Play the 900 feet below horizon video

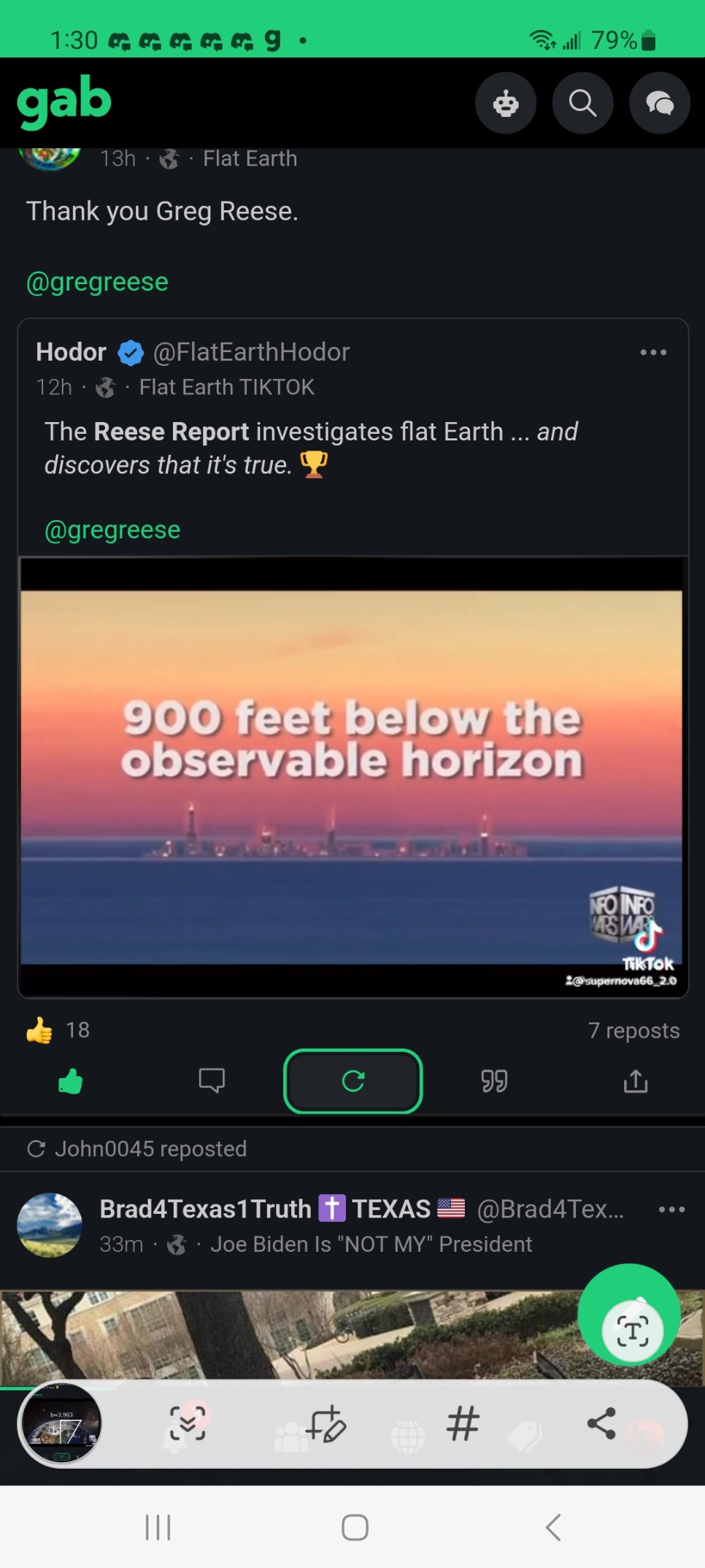tap(352, 777)
